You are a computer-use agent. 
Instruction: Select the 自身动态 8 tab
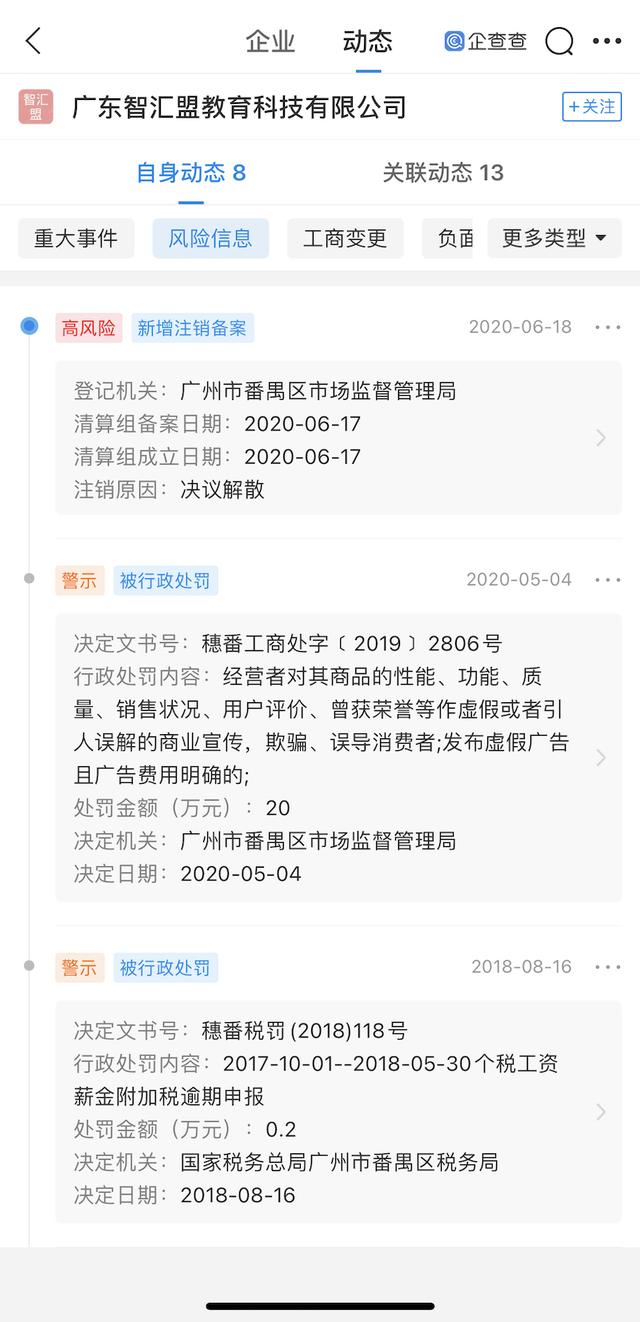pyautogui.click(x=191, y=172)
